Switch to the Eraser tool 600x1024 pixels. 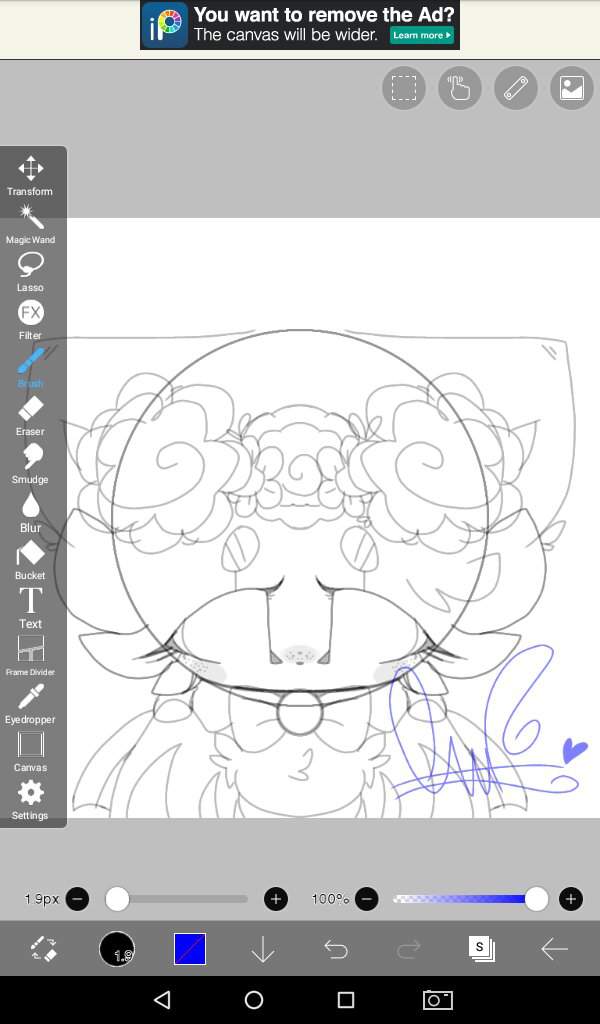point(30,414)
